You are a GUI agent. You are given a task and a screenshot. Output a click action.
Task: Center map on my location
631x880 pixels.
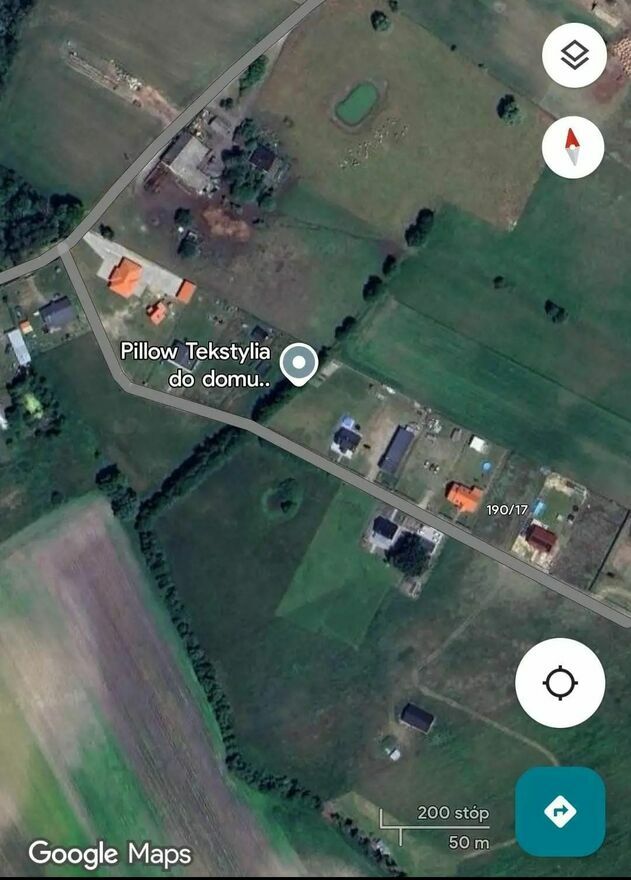560,683
